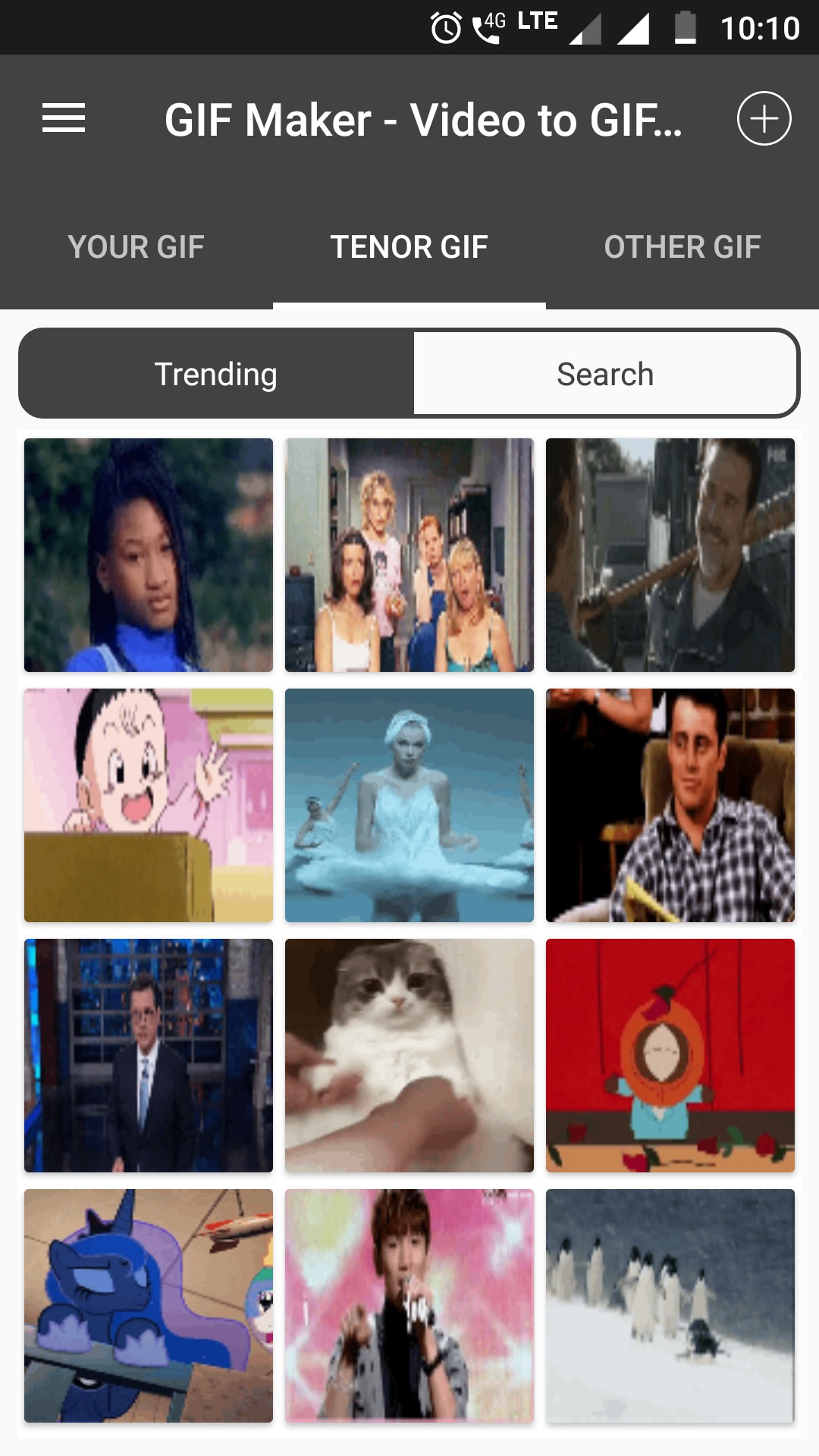The image size is (819, 1456).
Task: Go to the OTHER GIF tab
Action: 682,247
